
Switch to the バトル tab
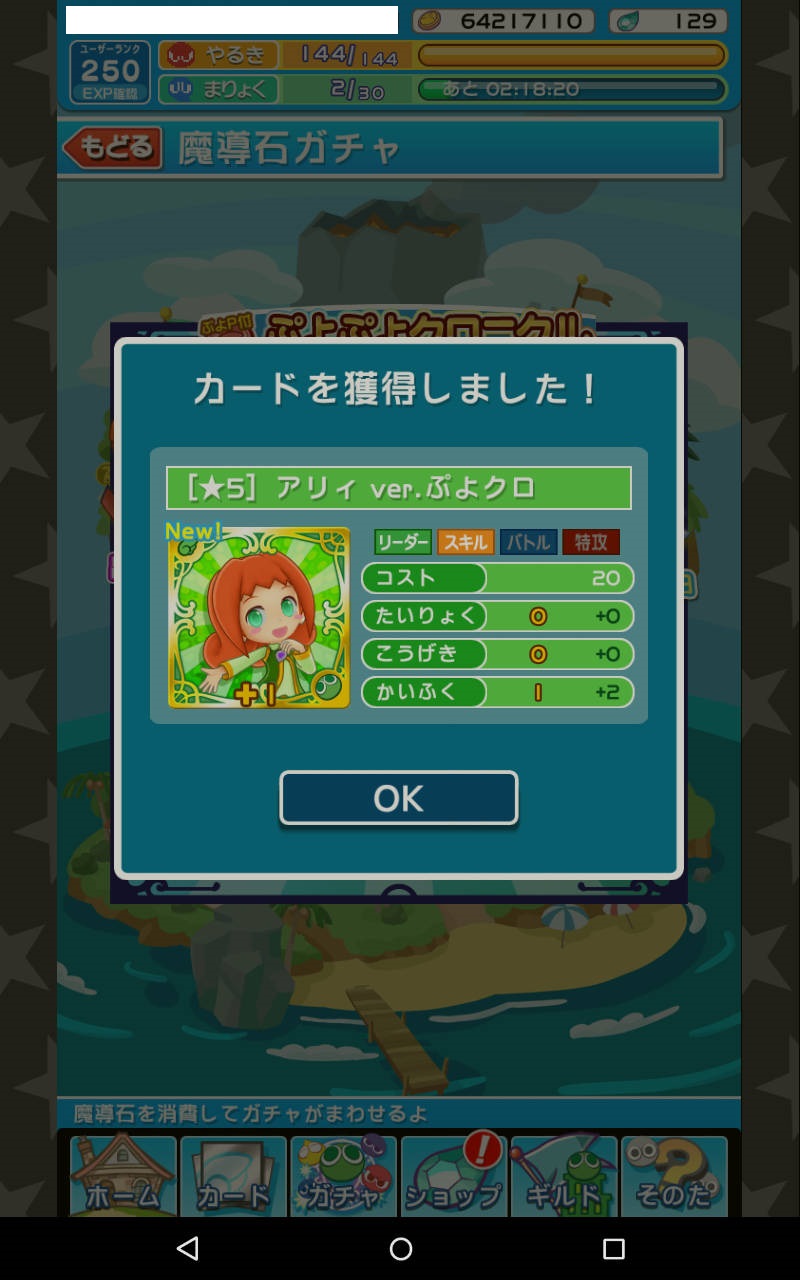[x=528, y=542]
